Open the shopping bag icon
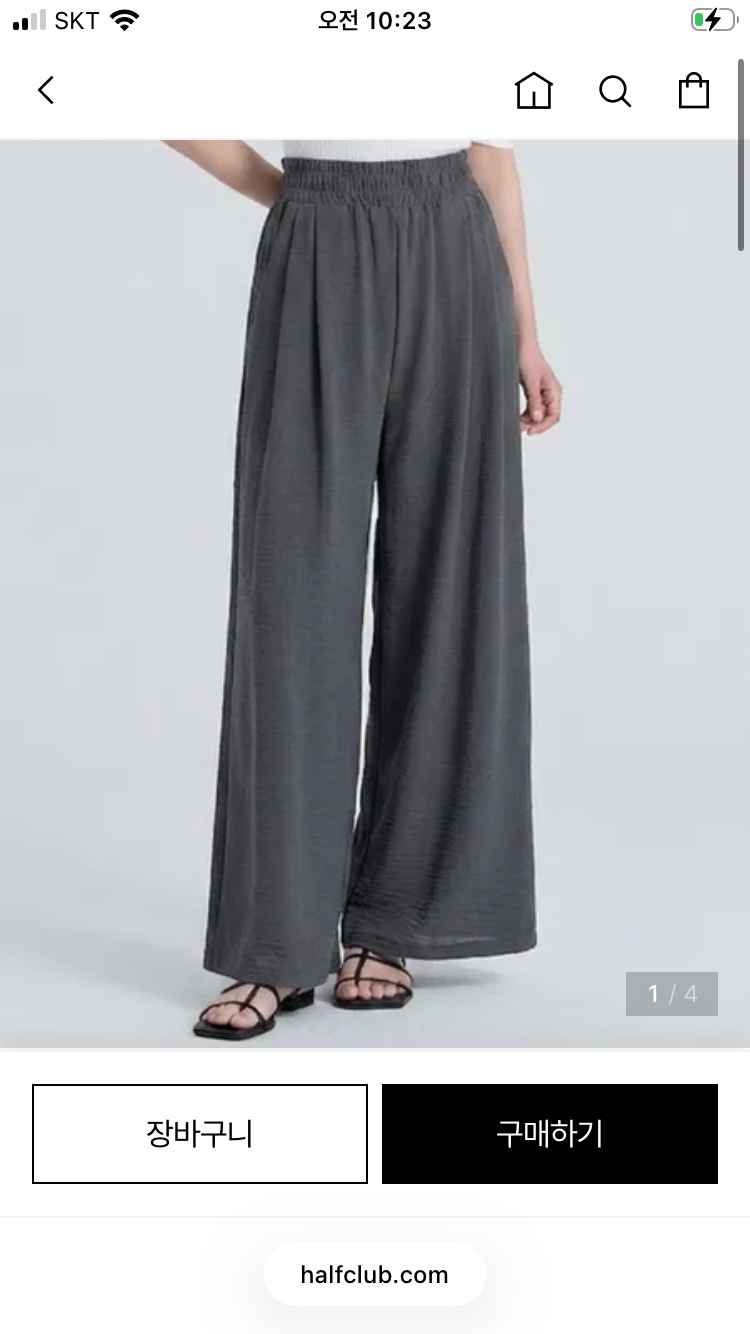 click(x=694, y=91)
